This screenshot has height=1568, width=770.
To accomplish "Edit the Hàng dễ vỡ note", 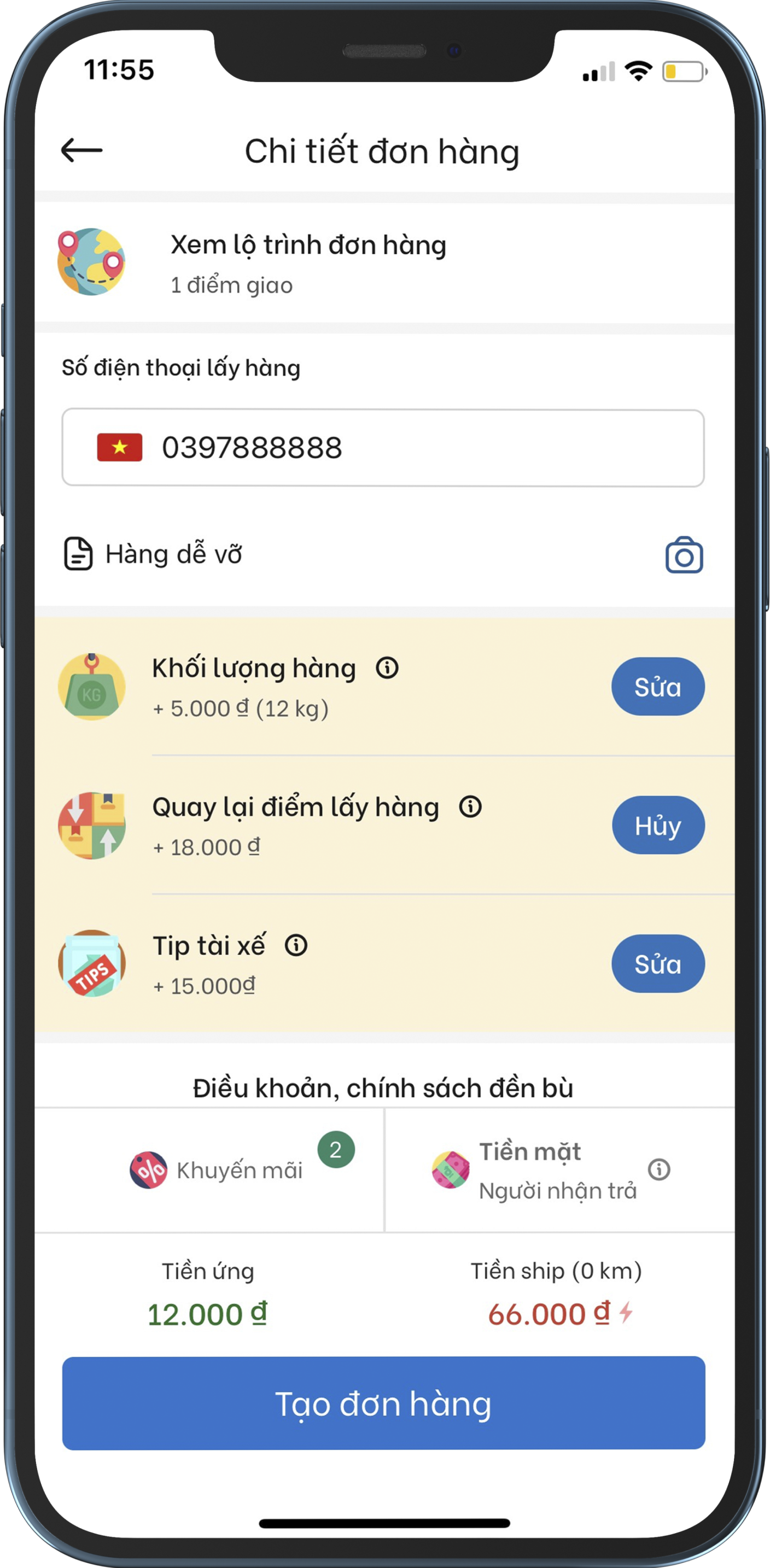I will (173, 554).
